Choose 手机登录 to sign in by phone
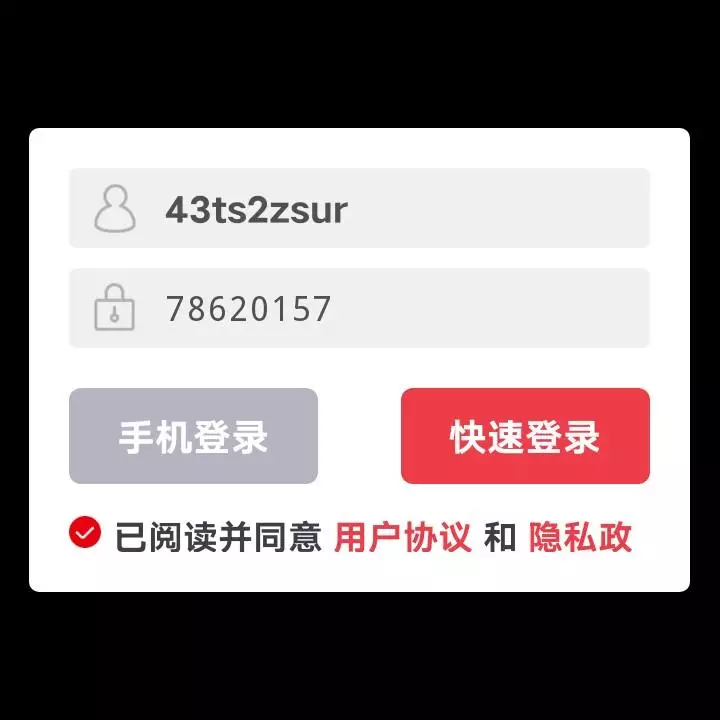This screenshot has width=720, height=720. (193, 436)
